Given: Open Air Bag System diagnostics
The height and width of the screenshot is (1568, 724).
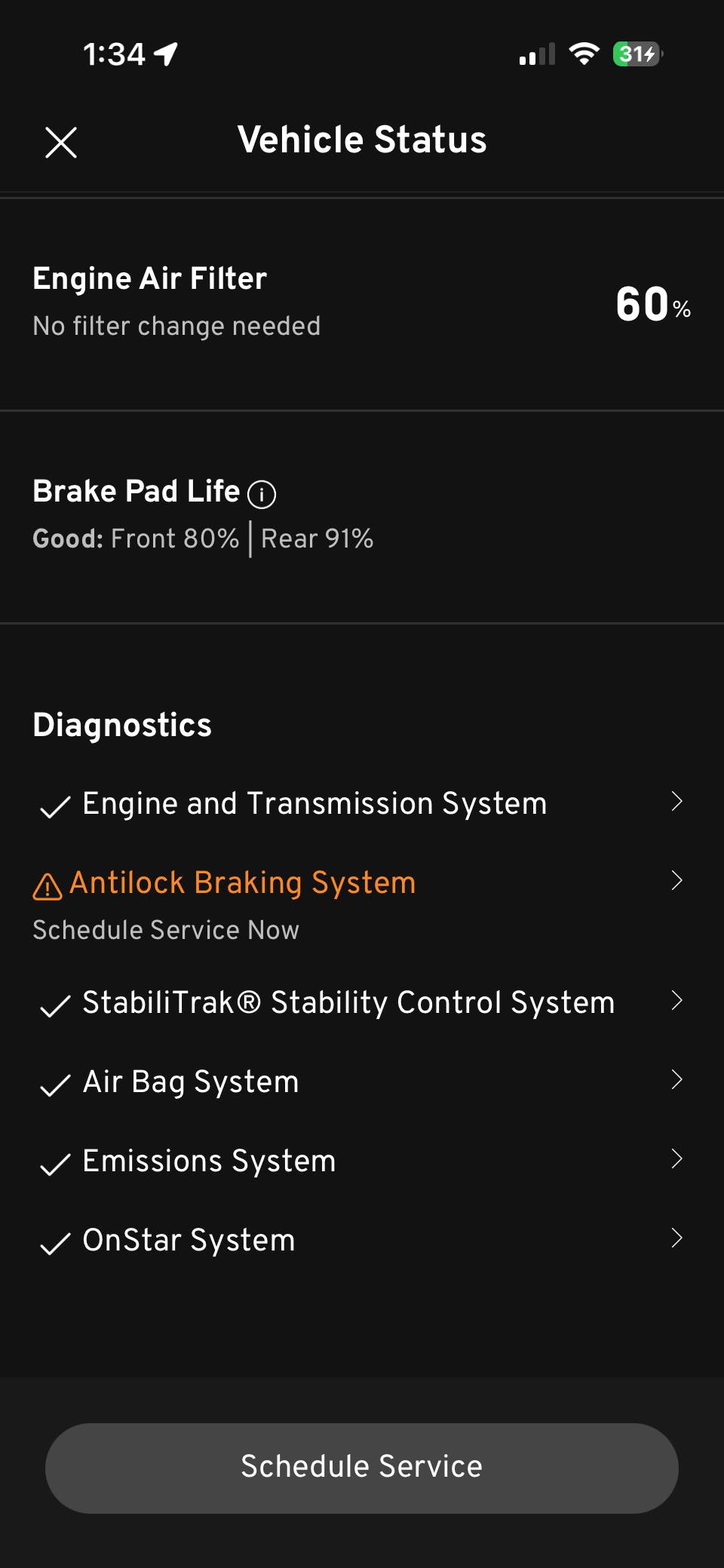Looking at the screenshot, I should click(x=362, y=1082).
